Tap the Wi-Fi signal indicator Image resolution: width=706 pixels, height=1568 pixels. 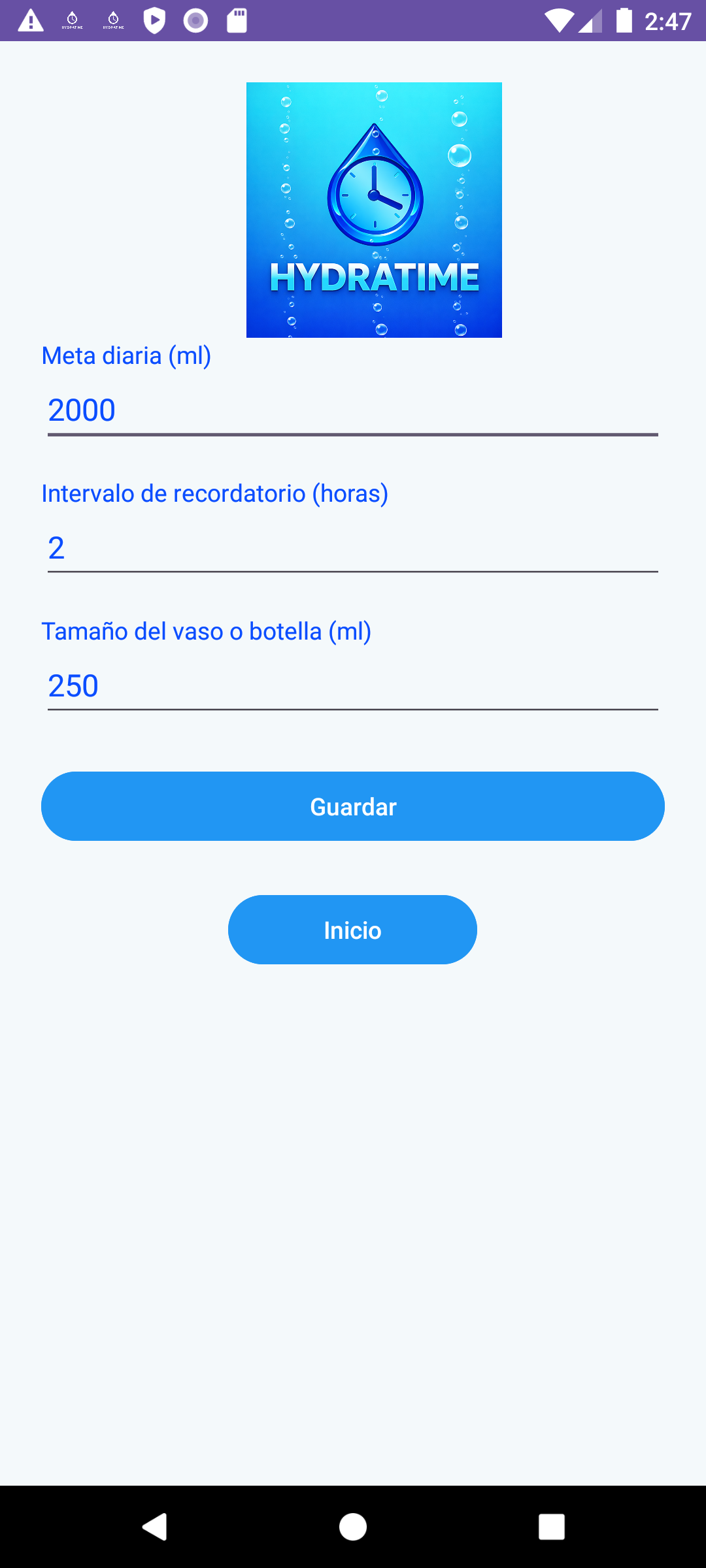pyautogui.click(x=559, y=22)
